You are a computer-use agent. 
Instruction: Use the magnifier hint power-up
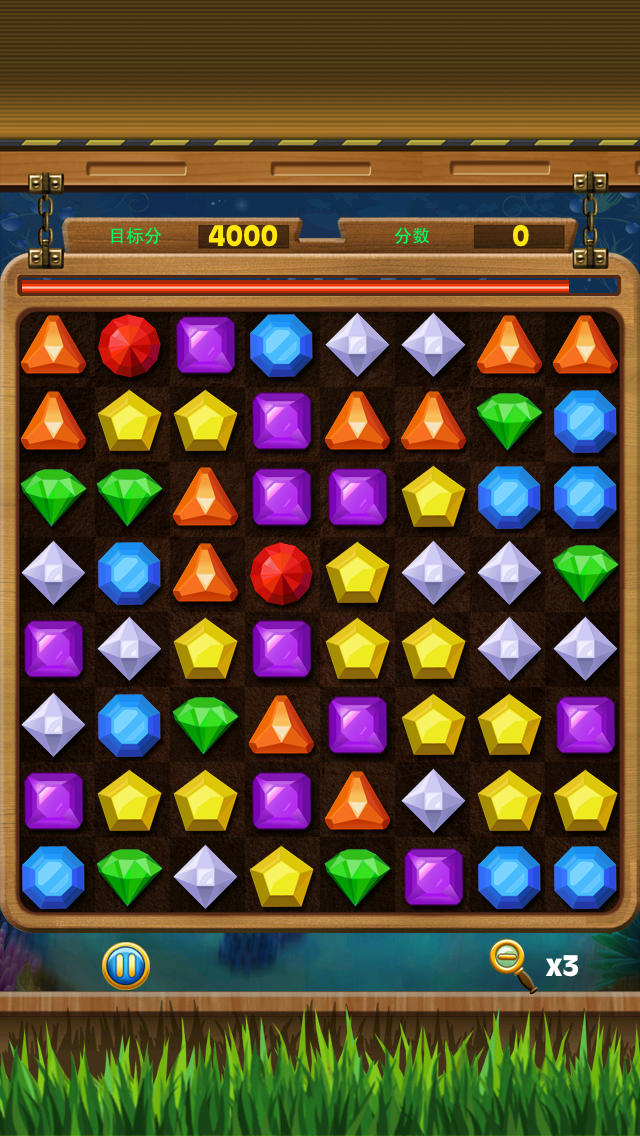tap(512, 965)
